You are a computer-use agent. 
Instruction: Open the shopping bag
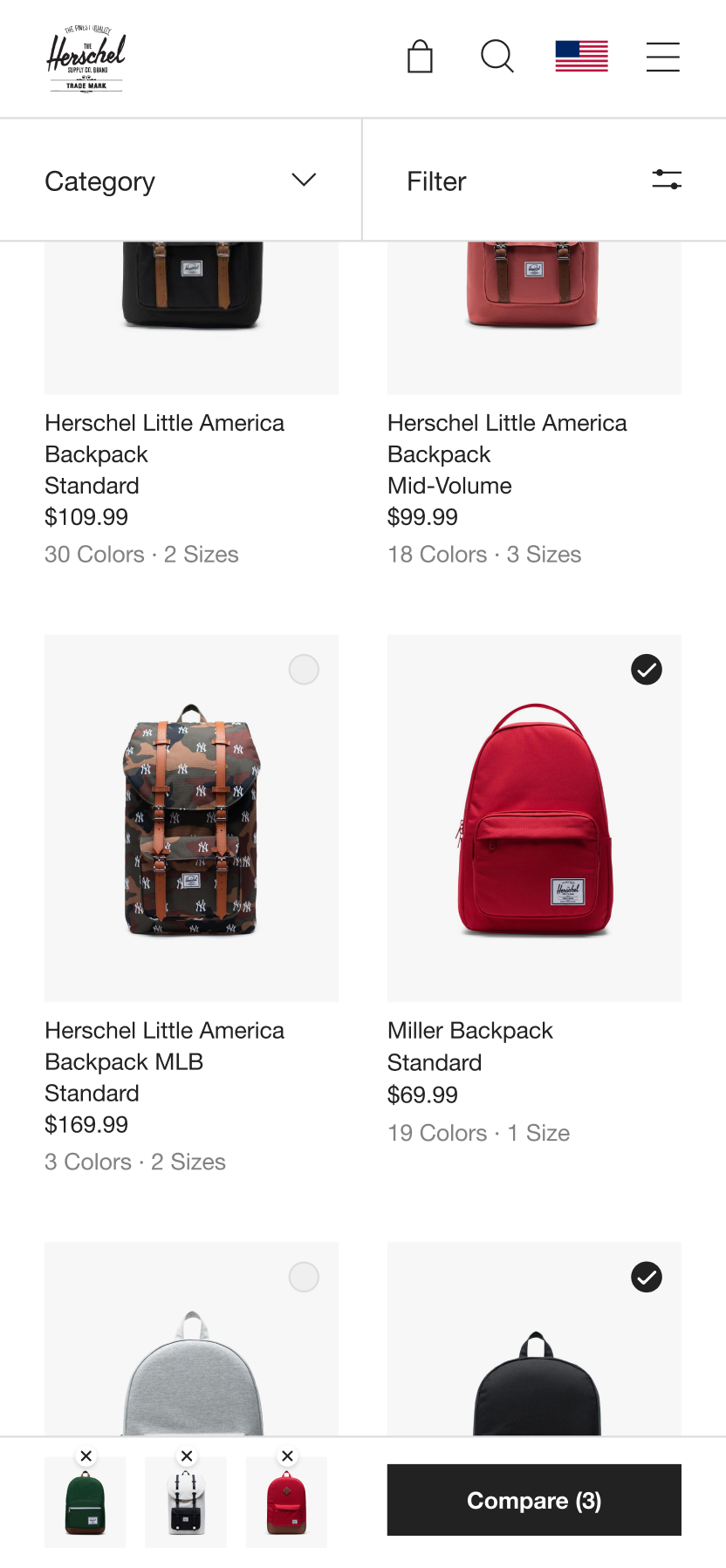420,57
